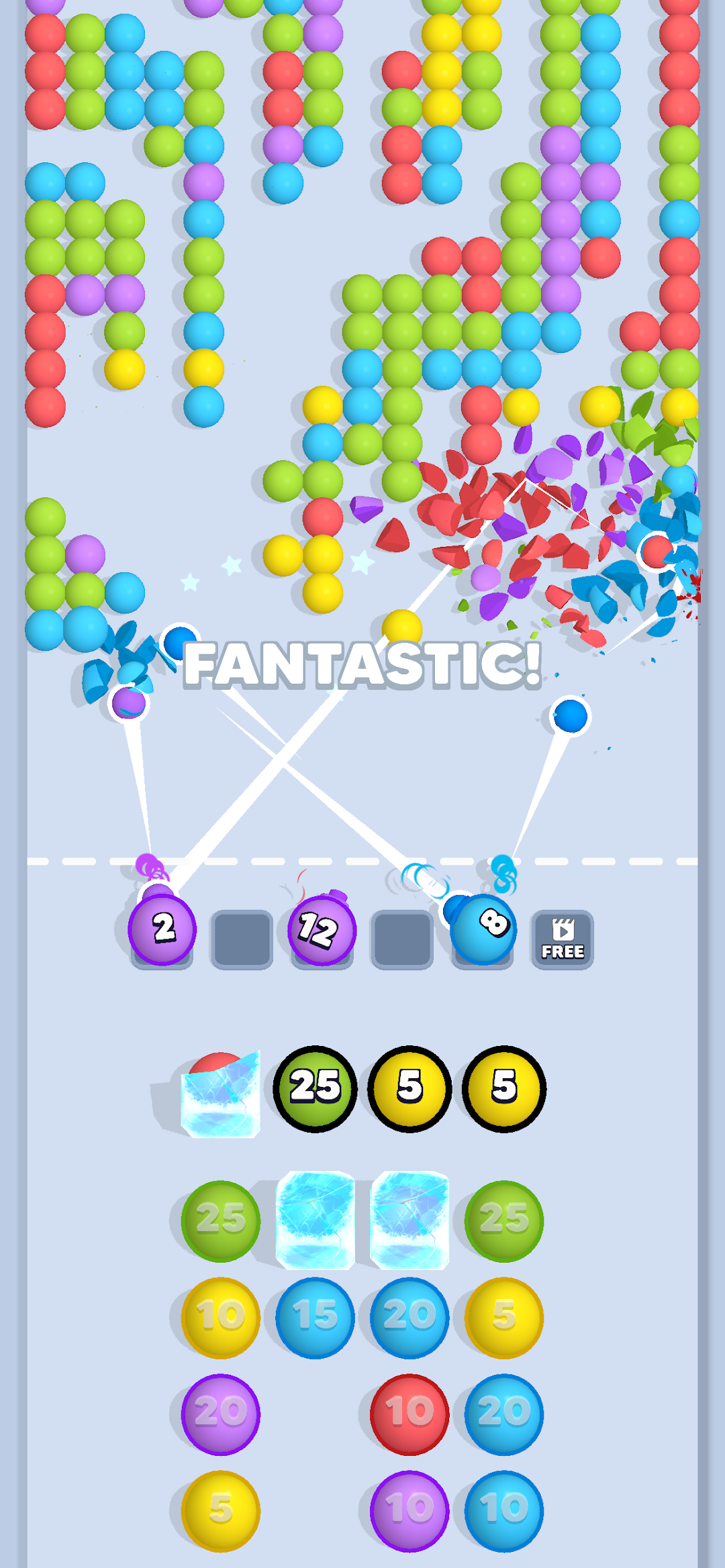
Task: Pick the rightmost black-outlined yellow 5 ball
Action: point(504,1088)
